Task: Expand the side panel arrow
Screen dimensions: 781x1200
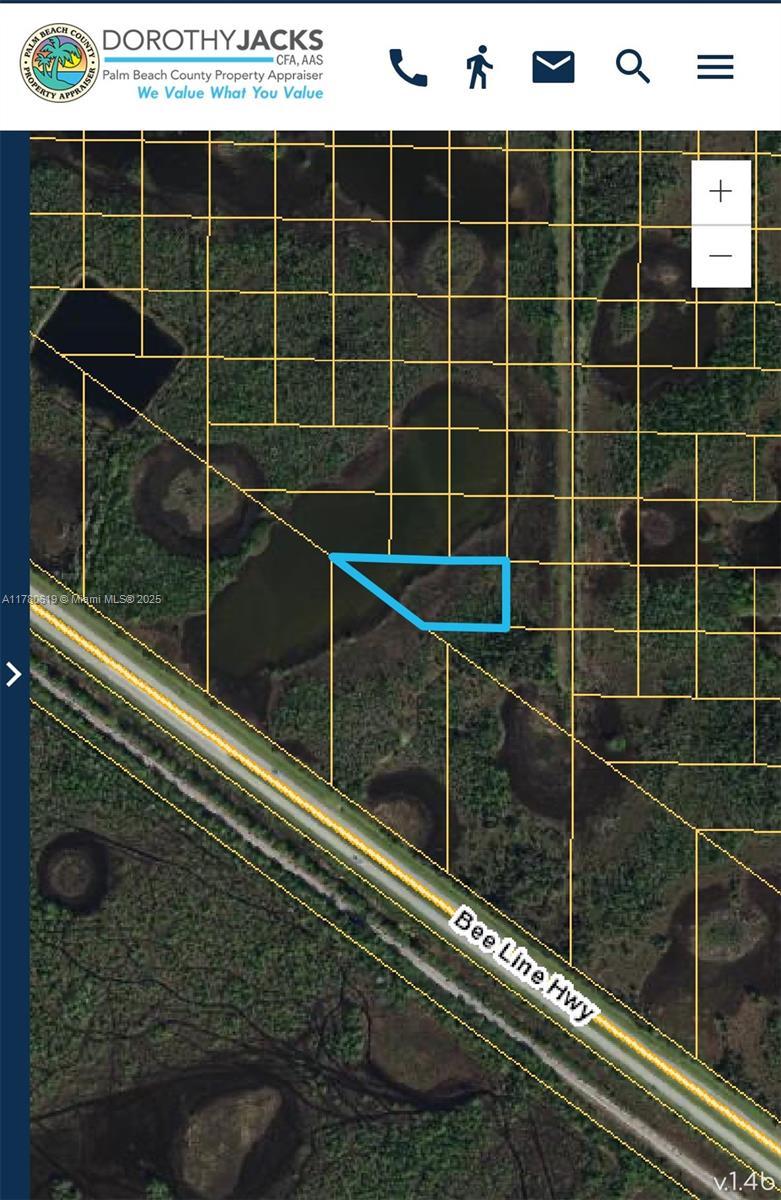Action: pyautogui.click(x=14, y=674)
